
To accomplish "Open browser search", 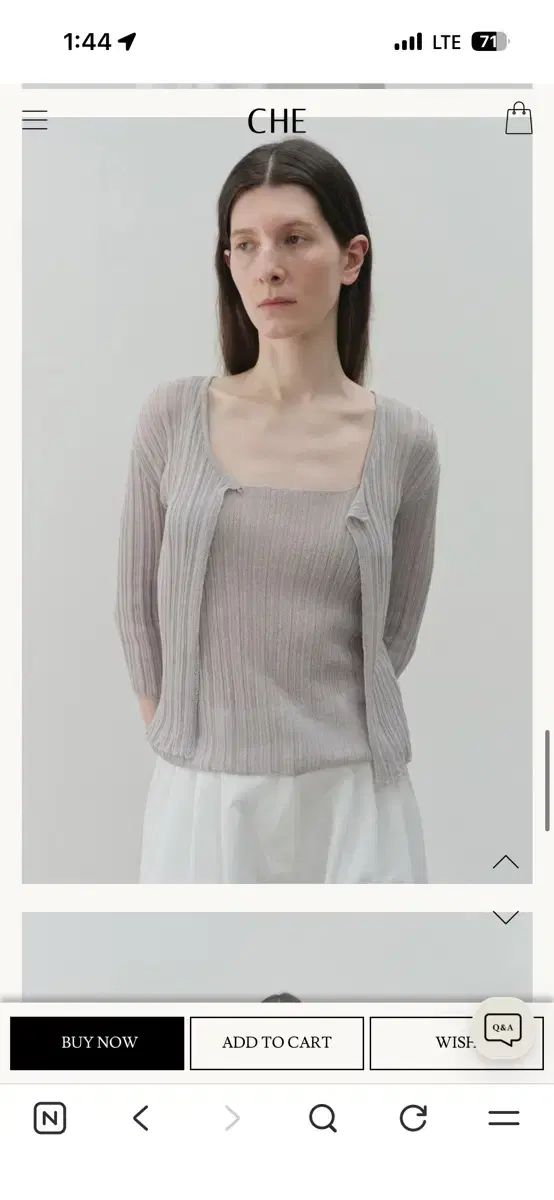I will tap(323, 1118).
